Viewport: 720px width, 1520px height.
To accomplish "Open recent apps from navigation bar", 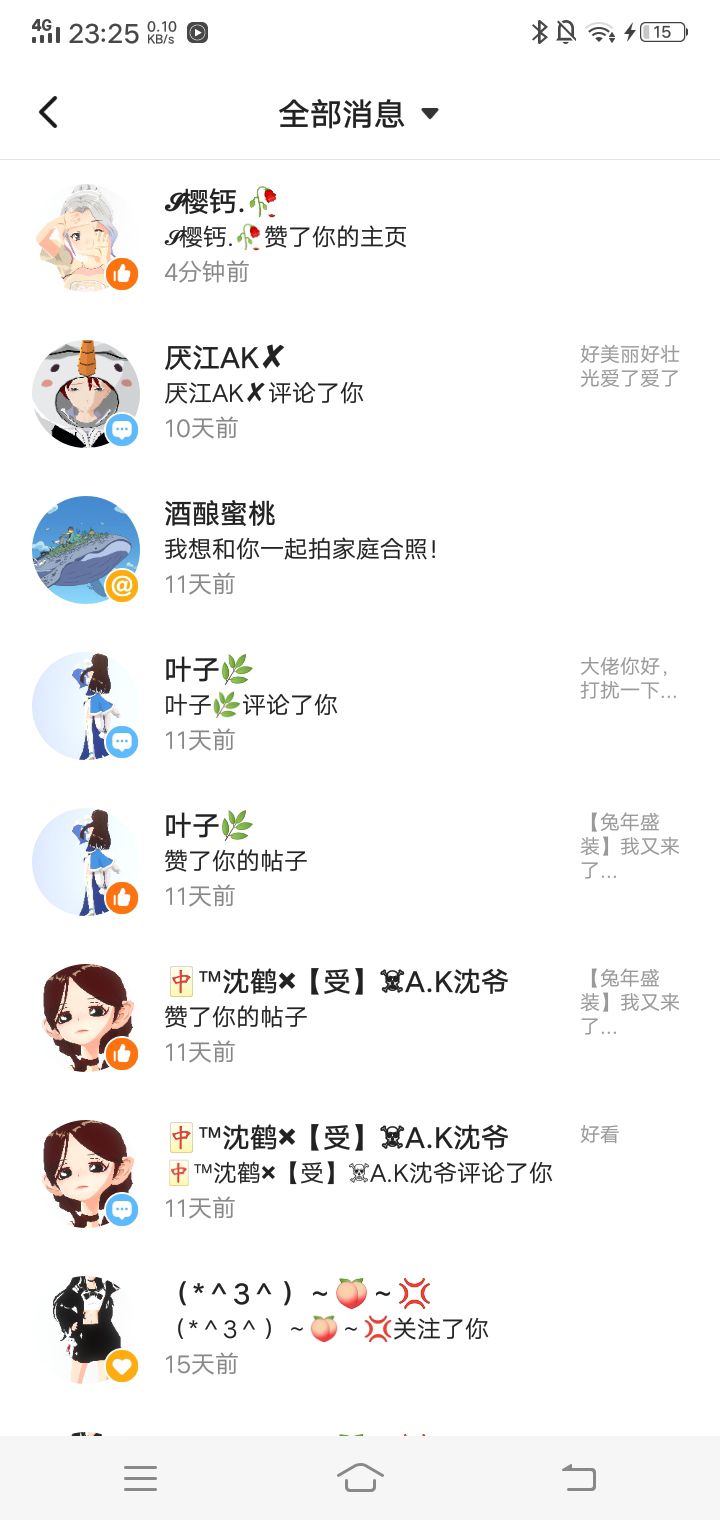I will point(140,1477).
